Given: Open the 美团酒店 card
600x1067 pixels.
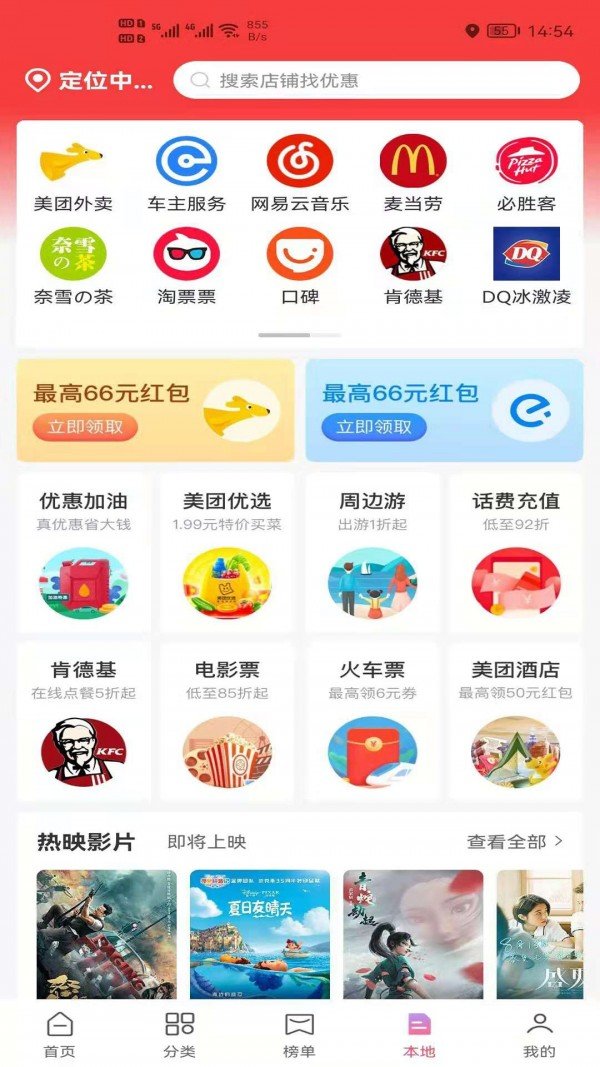Looking at the screenshot, I should [x=516, y=722].
